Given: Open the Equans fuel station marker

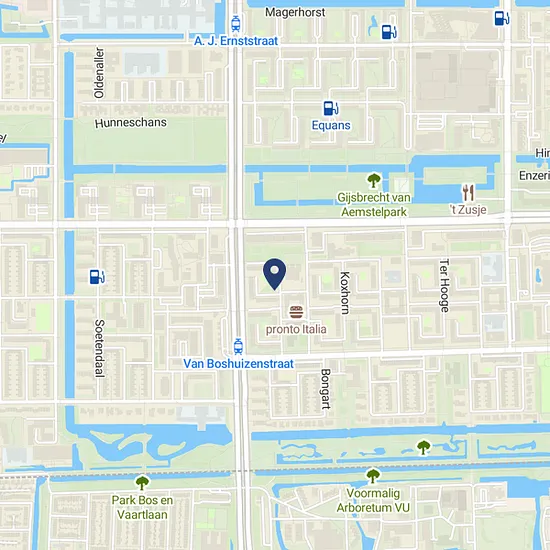Looking at the screenshot, I should (331, 108).
